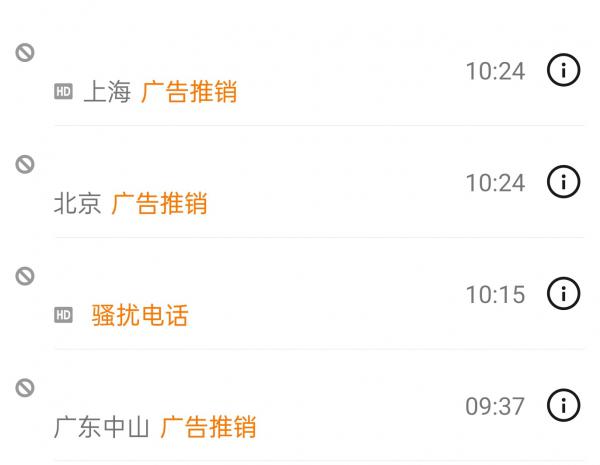Tap the info icon for the 北京 call
The height and width of the screenshot is (465, 600).
tap(564, 182)
